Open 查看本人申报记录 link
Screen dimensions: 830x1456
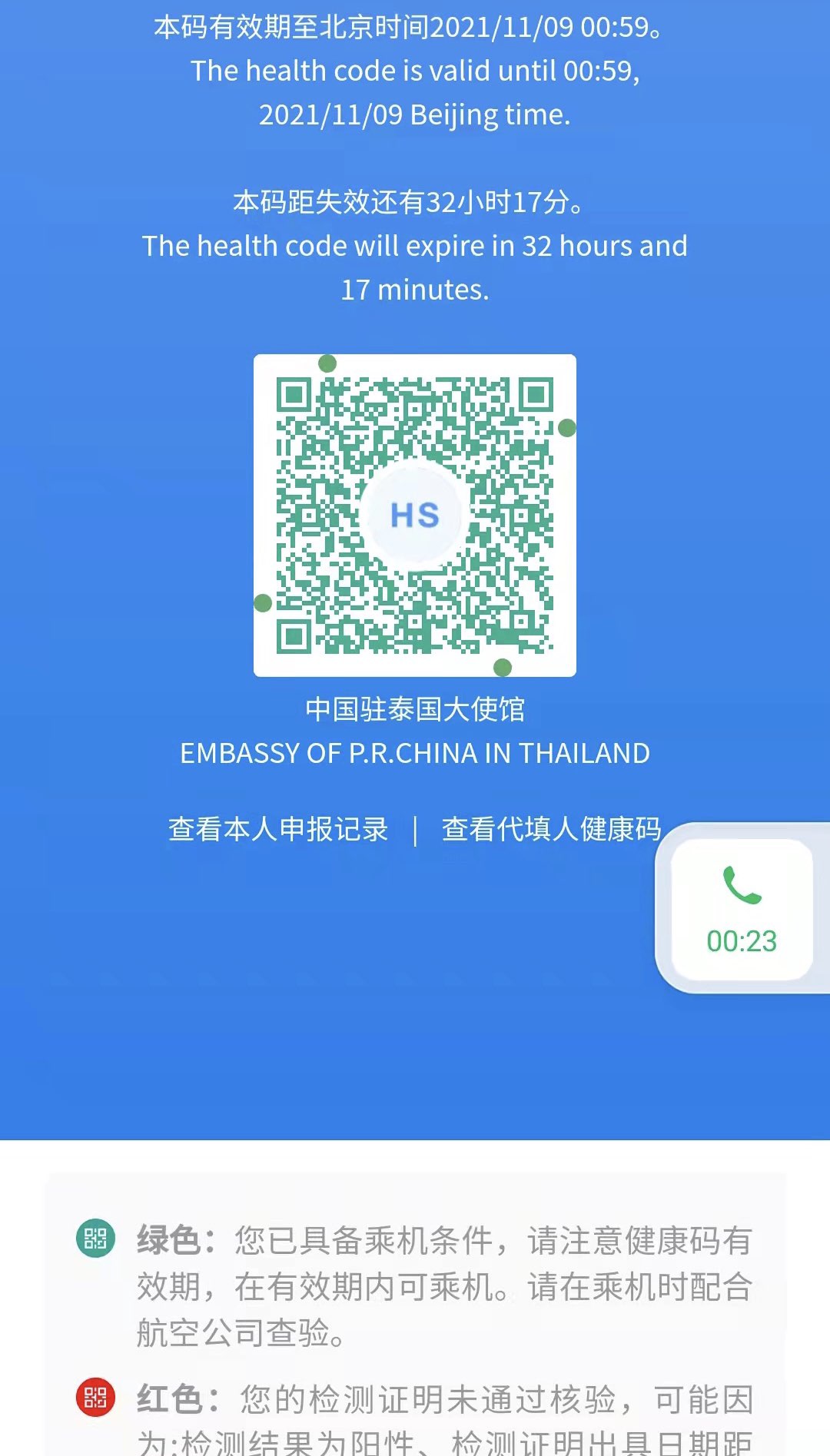[278, 829]
